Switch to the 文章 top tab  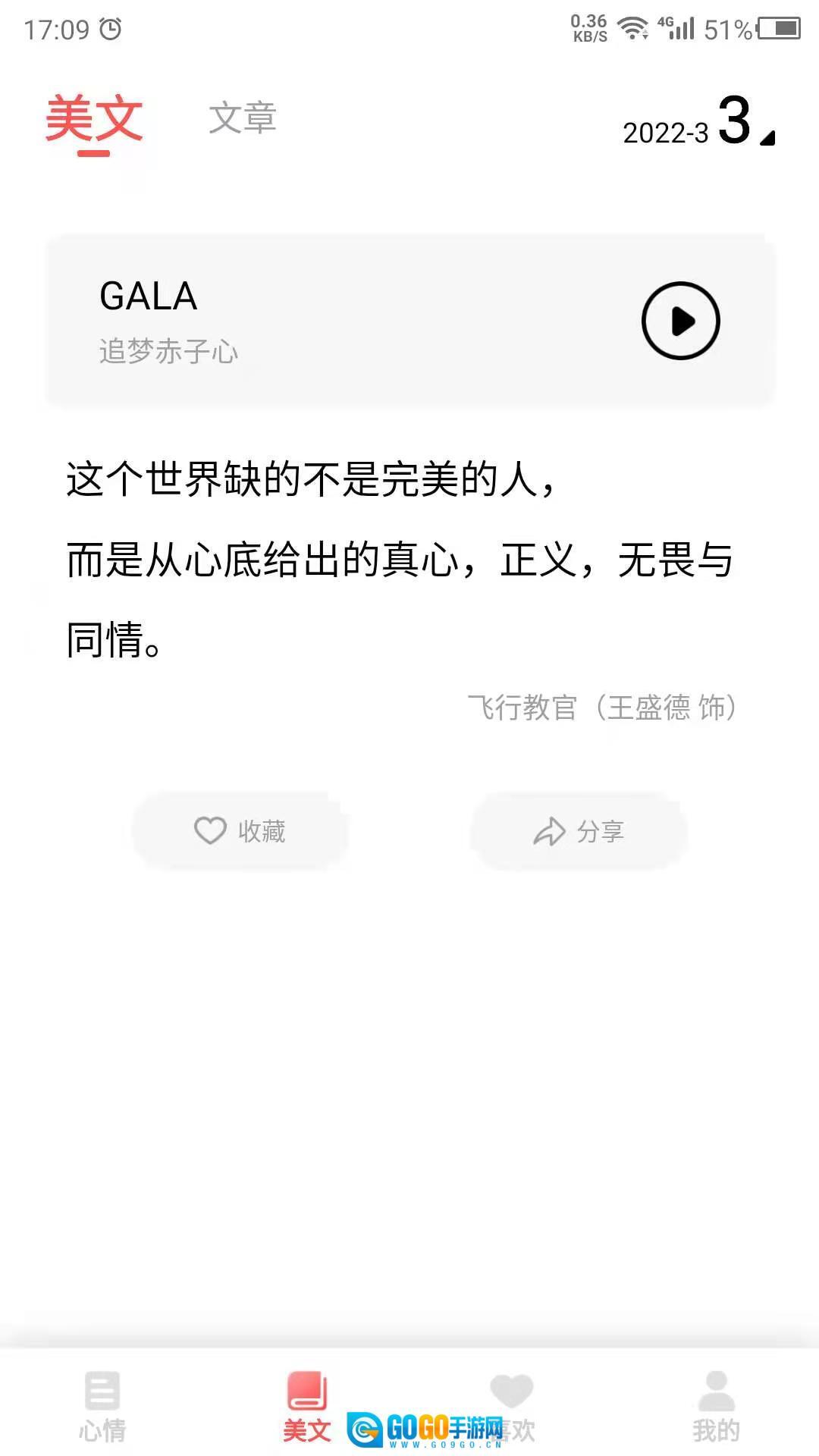pyautogui.click(x=243, y=118)
